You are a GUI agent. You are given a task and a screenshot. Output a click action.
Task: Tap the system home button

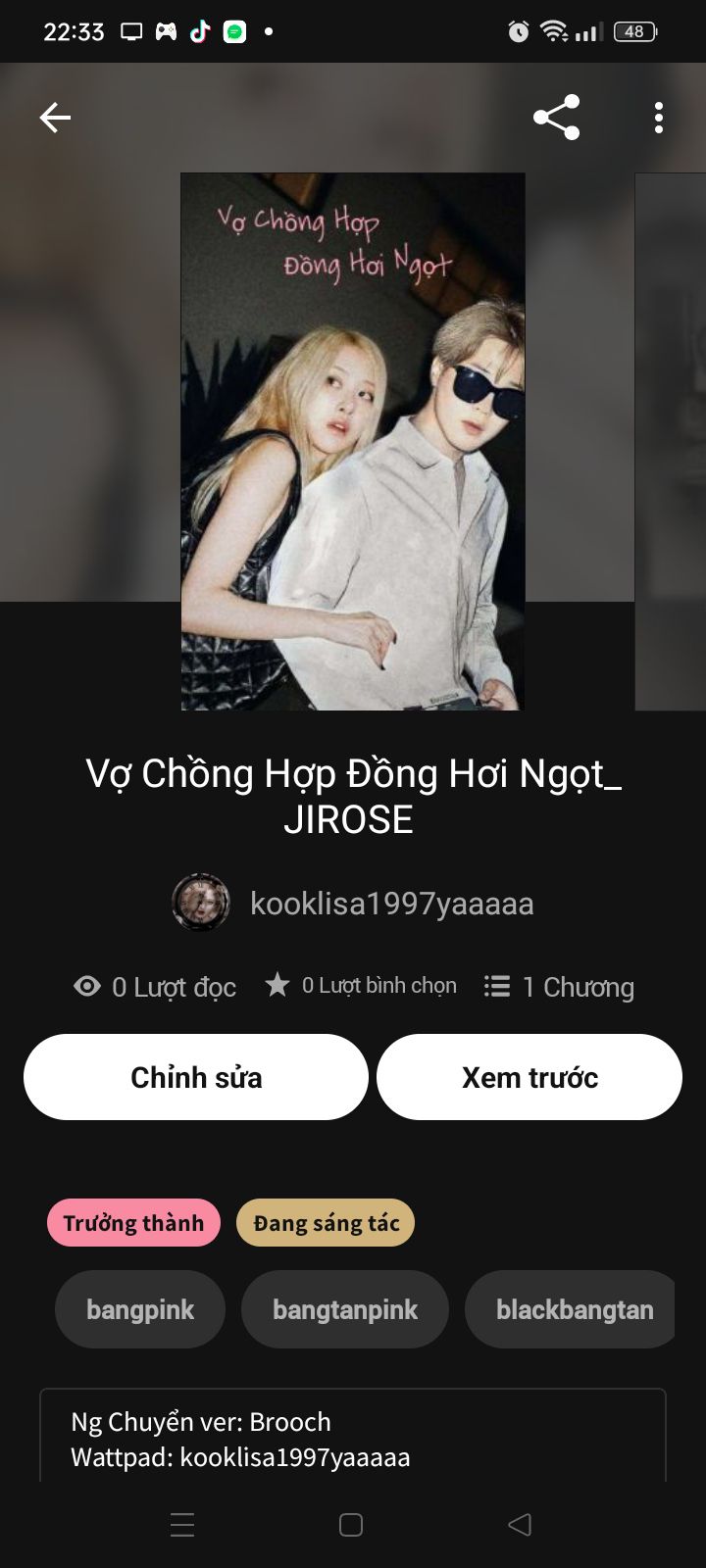351,1525
